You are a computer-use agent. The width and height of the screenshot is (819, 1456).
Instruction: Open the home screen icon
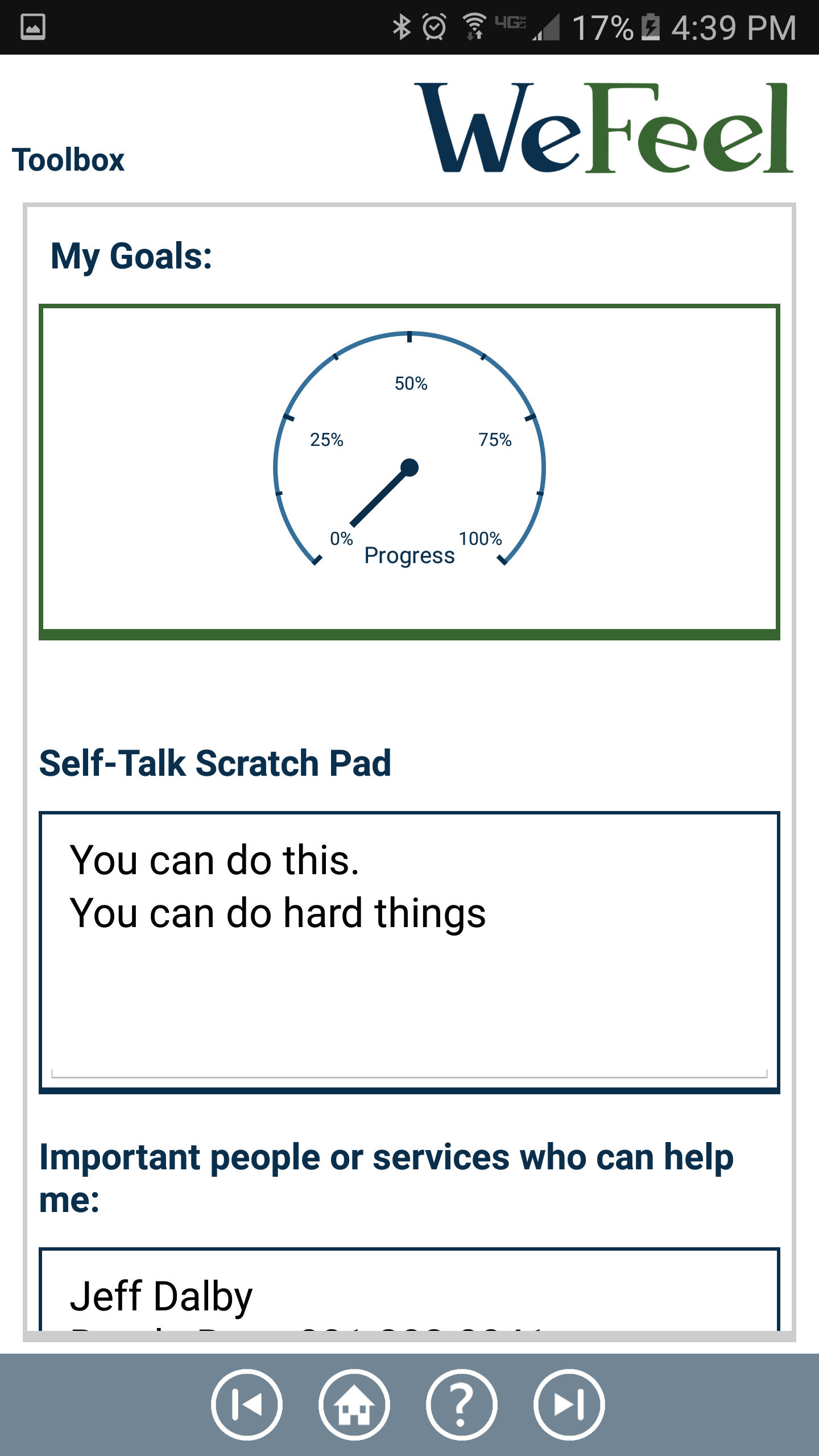tap(354, 1404)
